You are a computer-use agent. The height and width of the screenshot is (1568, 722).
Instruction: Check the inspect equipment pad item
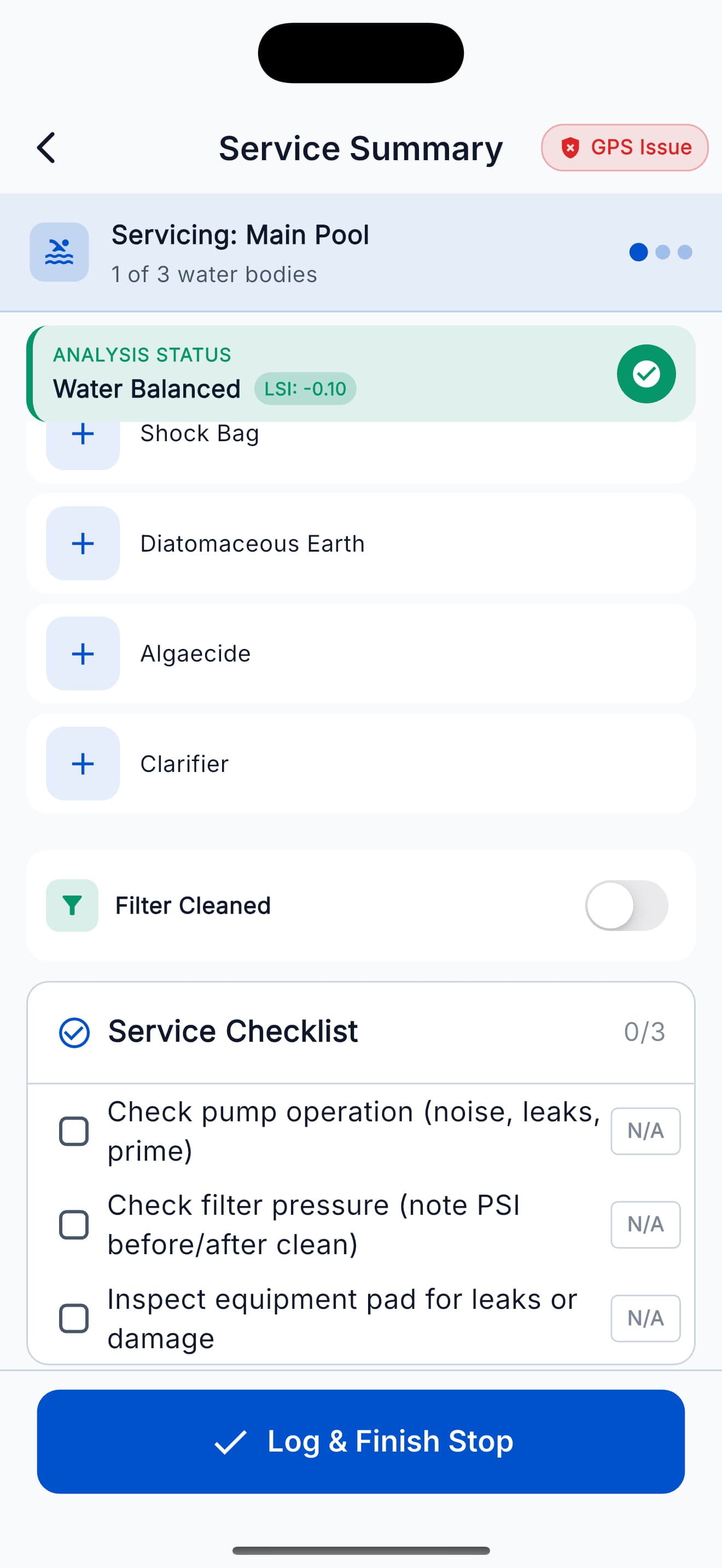coord(73,1319)
